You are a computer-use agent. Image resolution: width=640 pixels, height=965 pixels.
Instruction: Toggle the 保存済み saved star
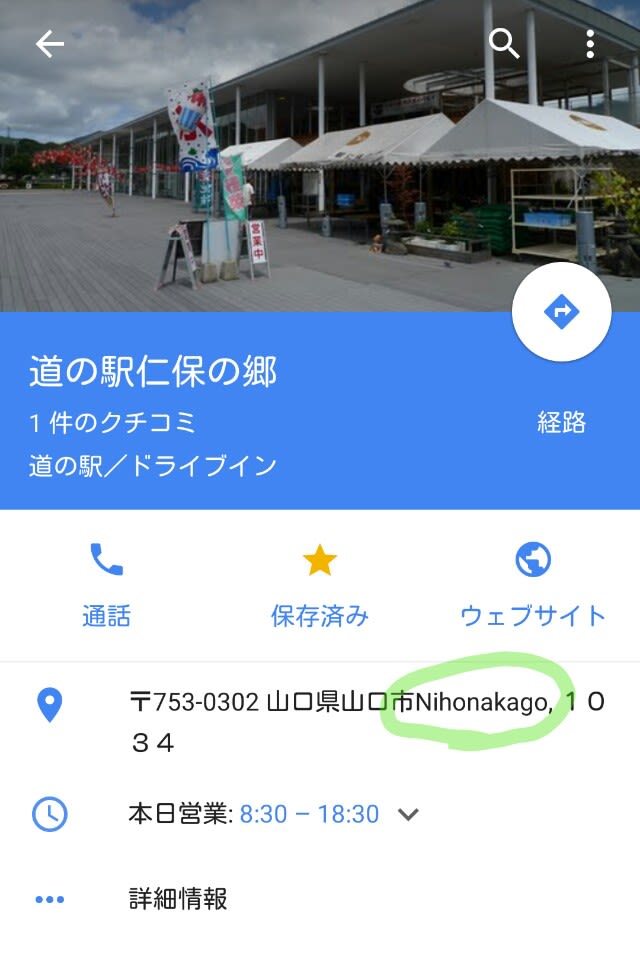319,584
